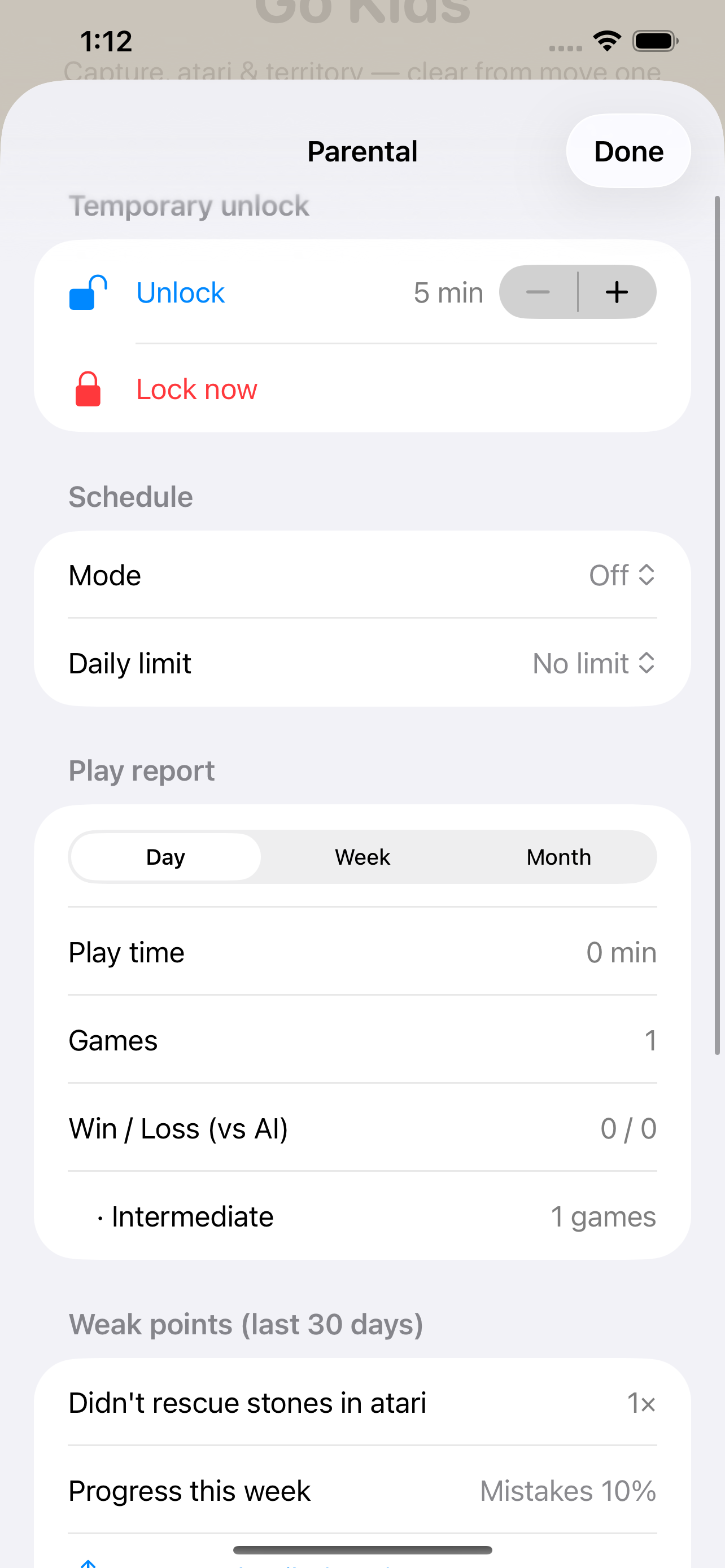Open the Mode picker
The width and height of the screenshot is (725, 1568).
click(x=362, y=575)
